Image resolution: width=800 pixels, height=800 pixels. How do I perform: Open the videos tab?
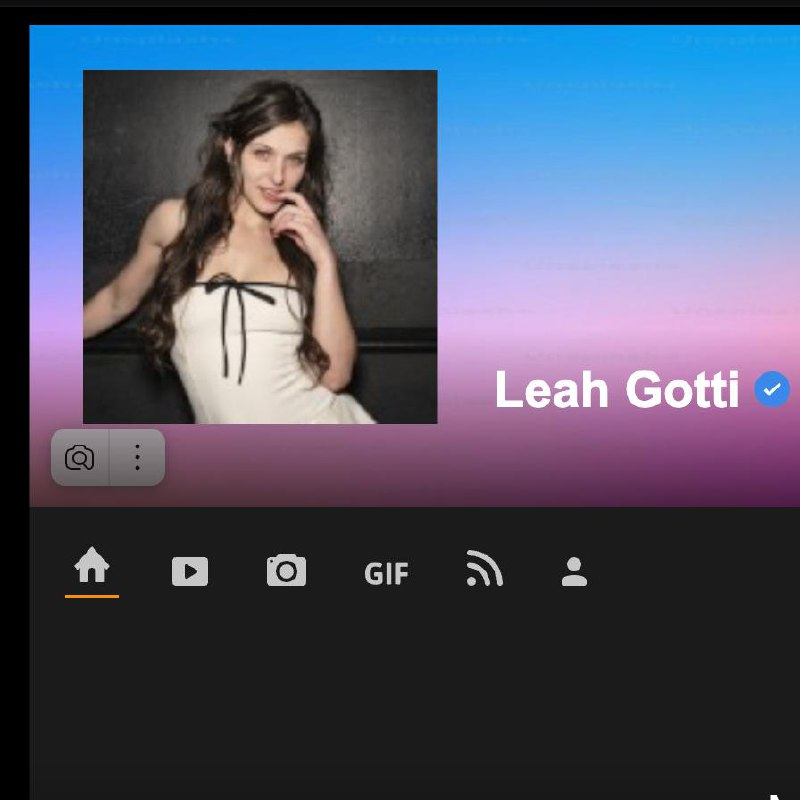[x=190, y=572]
